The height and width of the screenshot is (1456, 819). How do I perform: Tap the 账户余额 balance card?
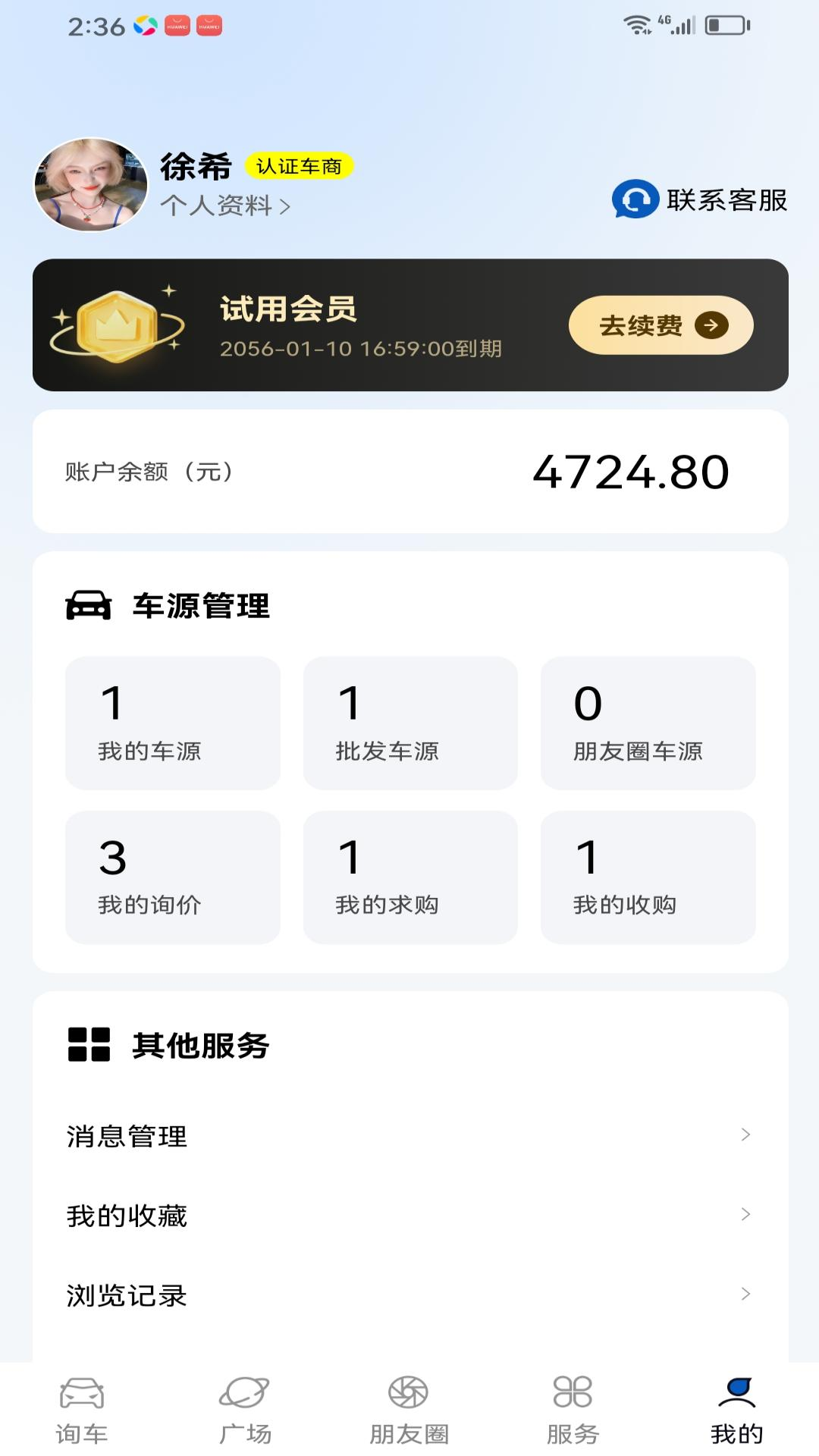pyautogui.click(x=409, y=470)
